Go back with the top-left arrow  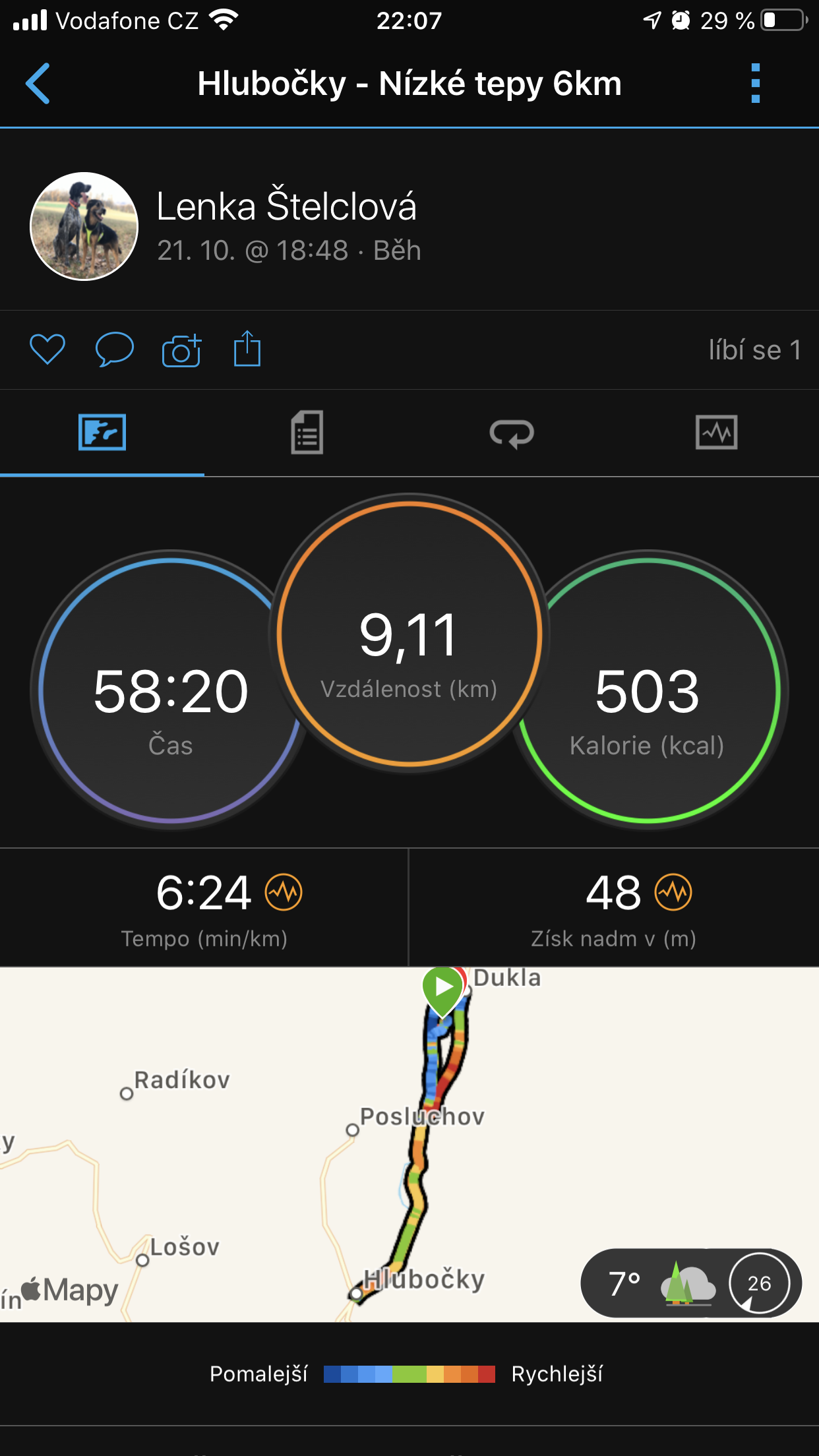pos(38,84)
